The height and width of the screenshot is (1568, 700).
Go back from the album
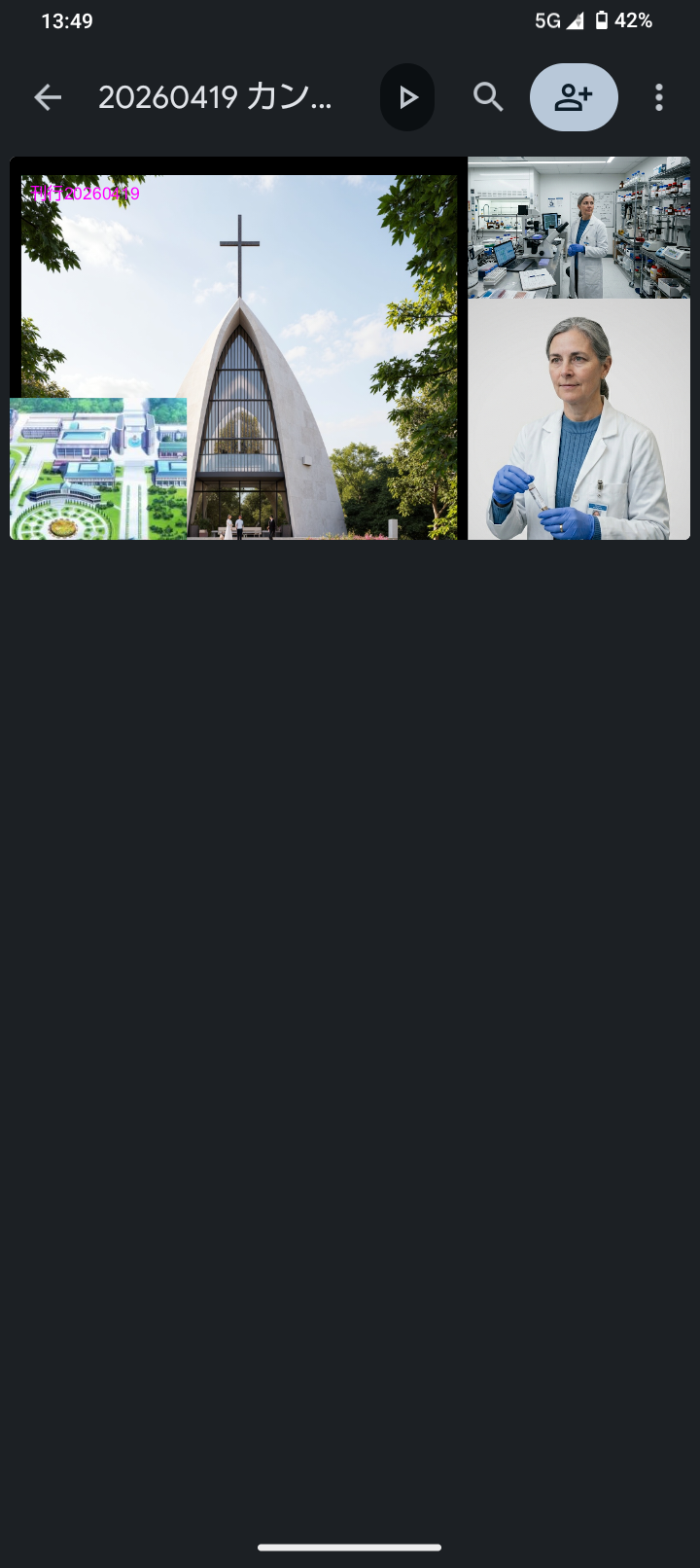(48, 97)
